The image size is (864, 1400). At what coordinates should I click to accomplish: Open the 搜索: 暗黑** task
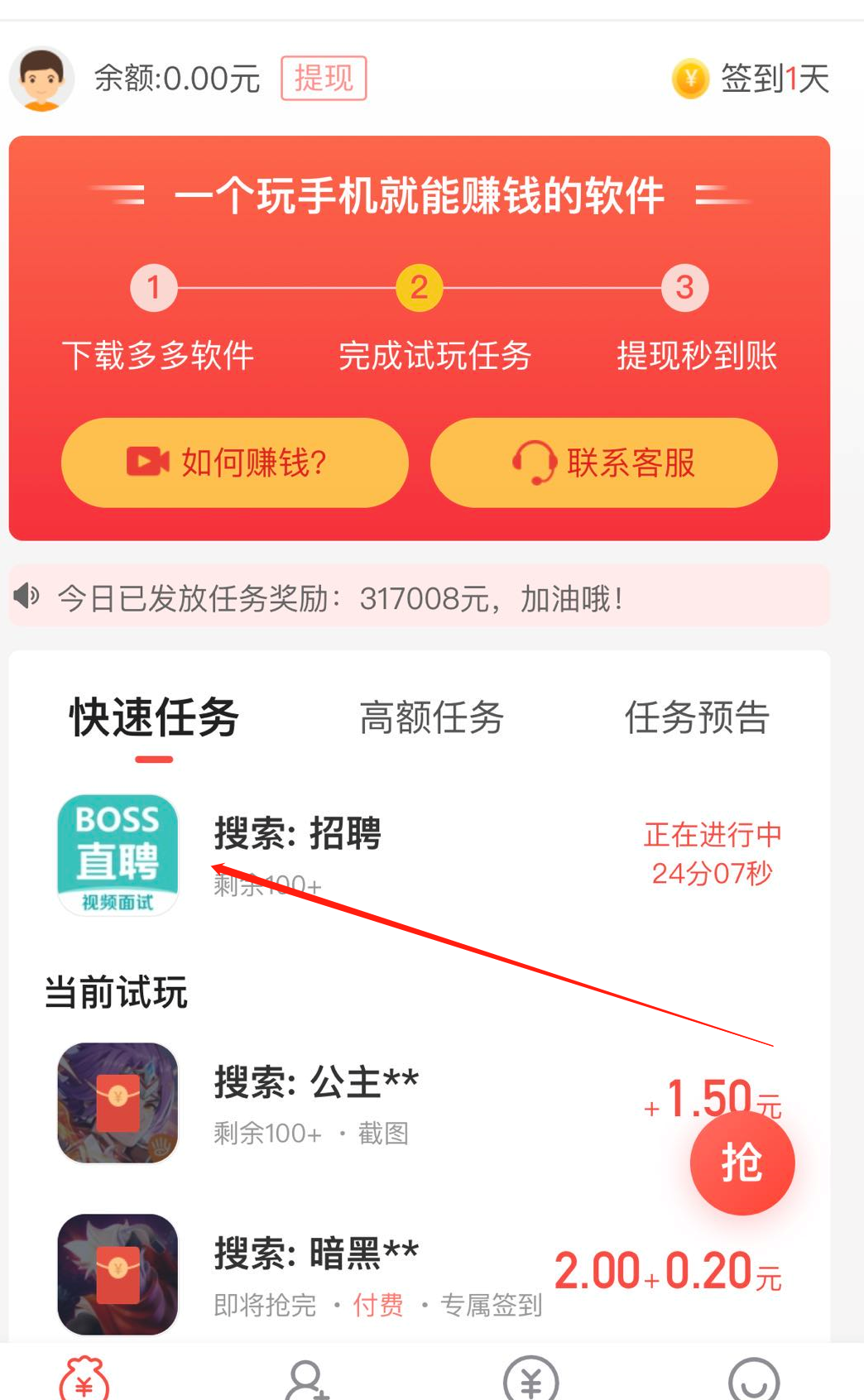316,1273
